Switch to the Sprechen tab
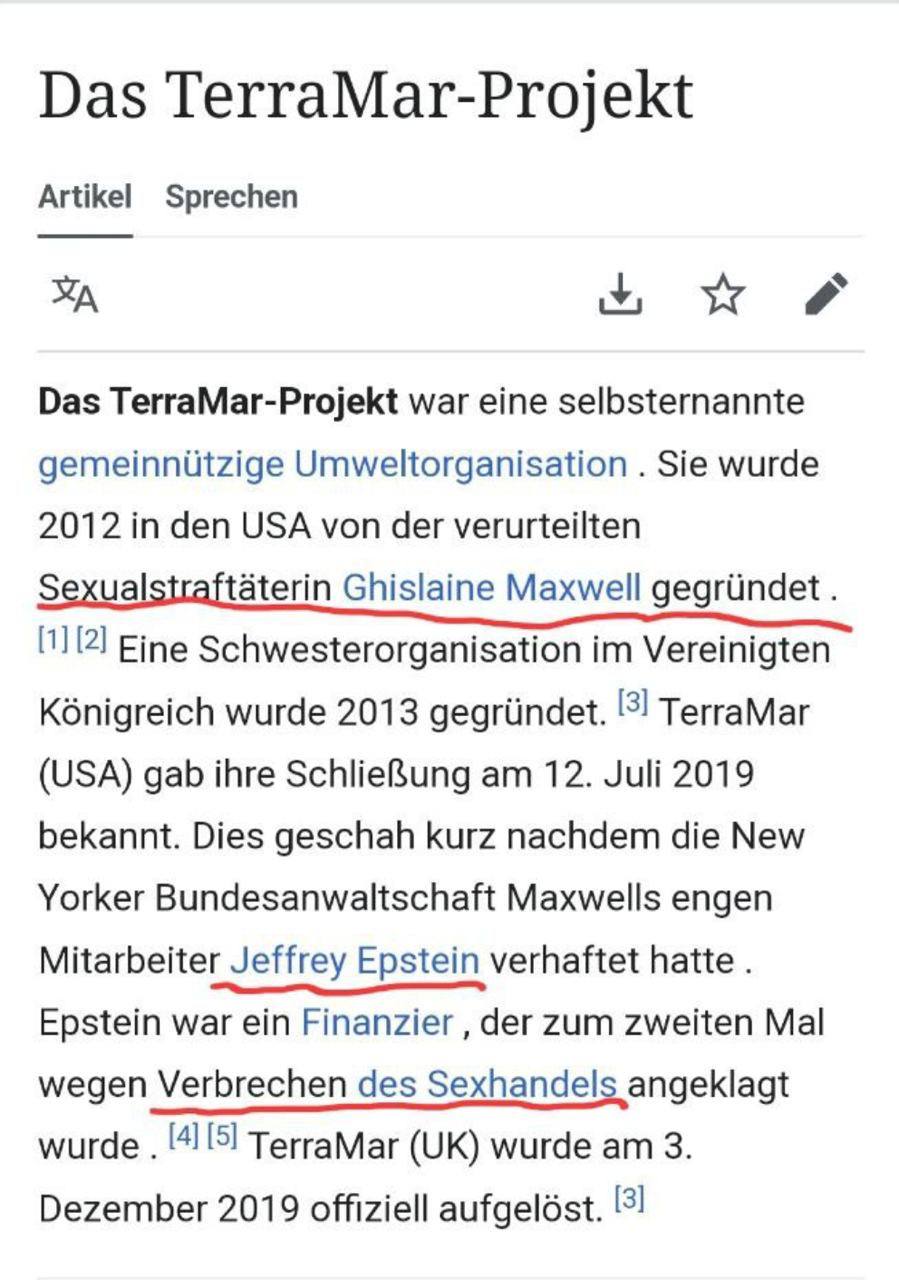The width and height of the screenshot is (899, 1280). point(231,197)
